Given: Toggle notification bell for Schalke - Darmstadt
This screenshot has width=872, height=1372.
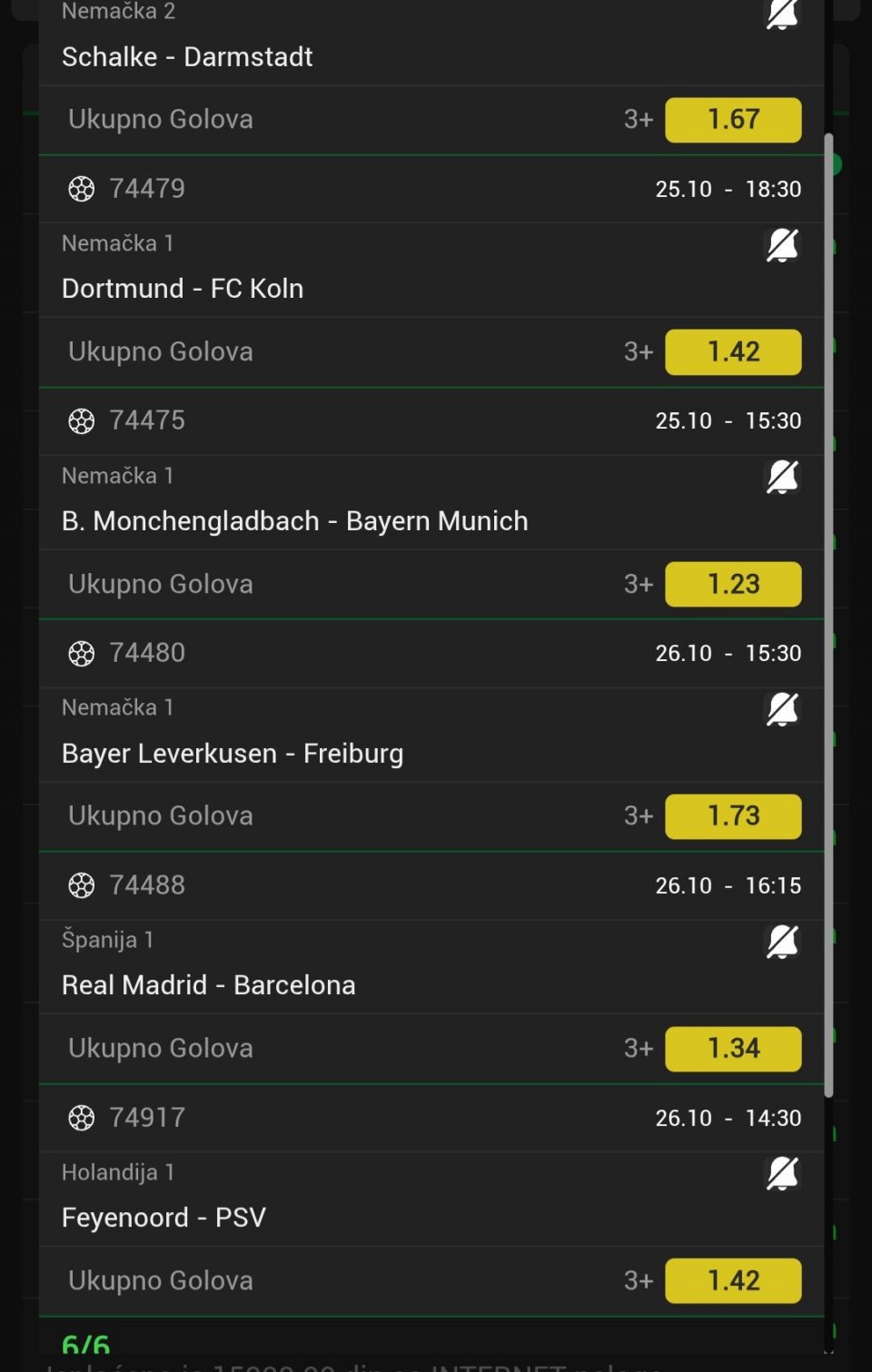Looking at the screenshot, I should click(x=782, y=15).
